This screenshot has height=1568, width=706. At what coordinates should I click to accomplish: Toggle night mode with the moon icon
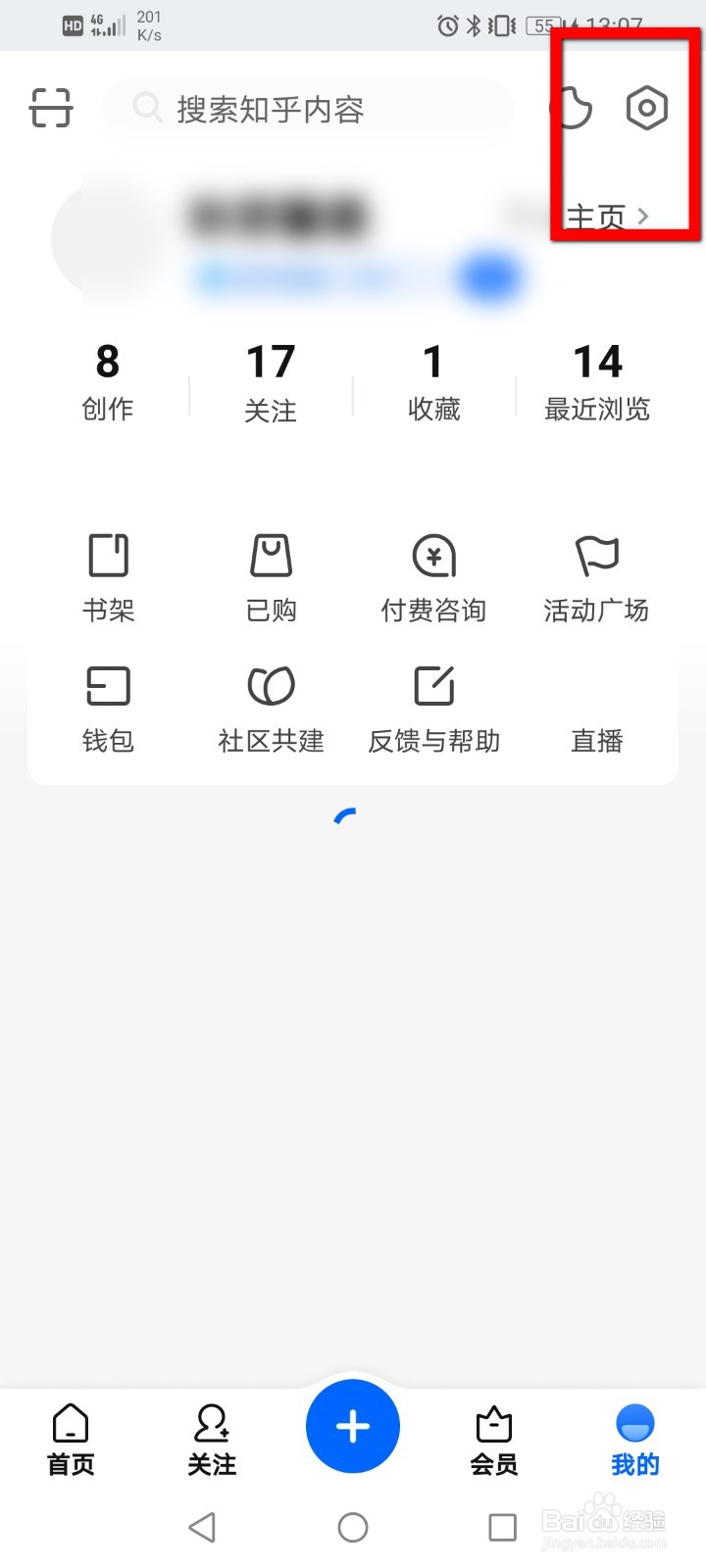(x=574, y=109)
